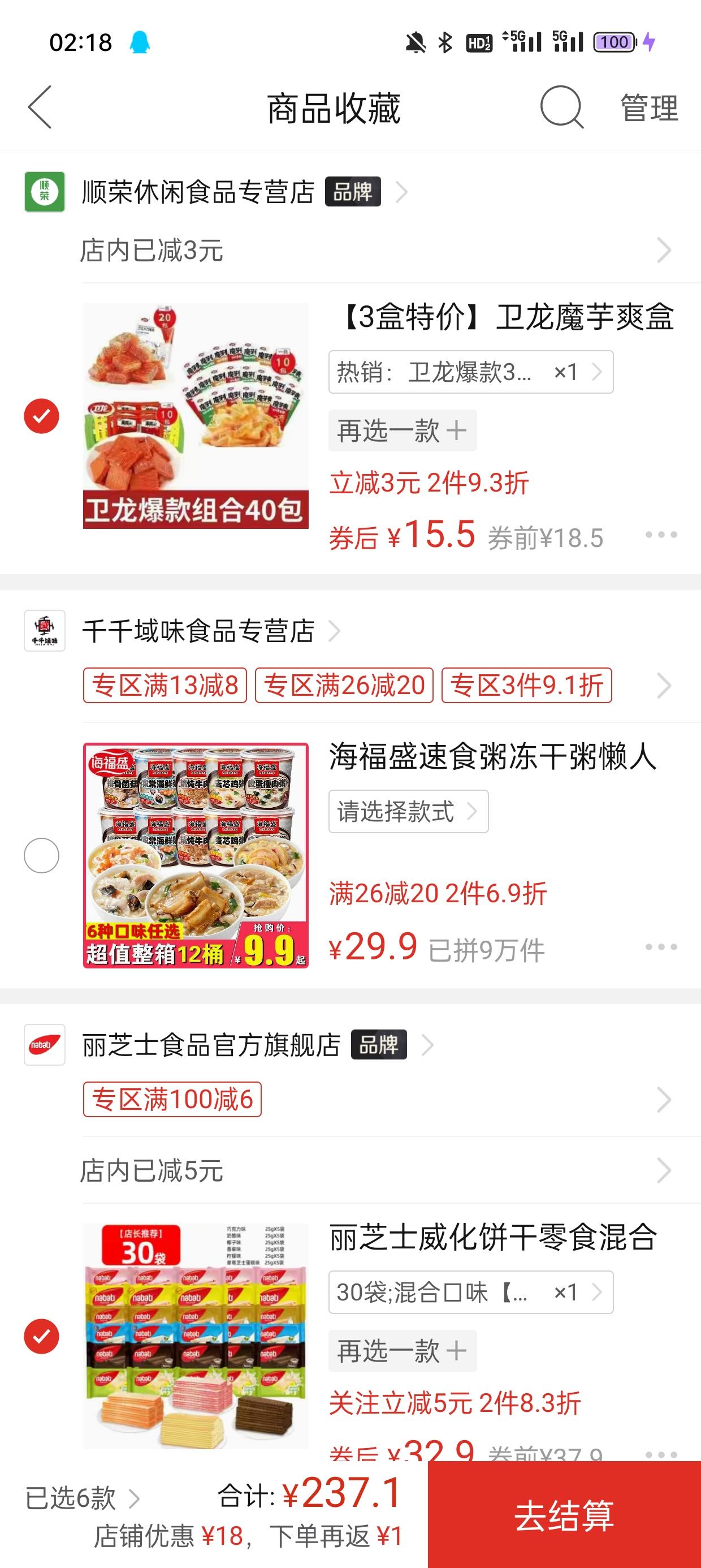View 专区满100减6 promotion details

pyautogui.click(x=172, y=1099)
